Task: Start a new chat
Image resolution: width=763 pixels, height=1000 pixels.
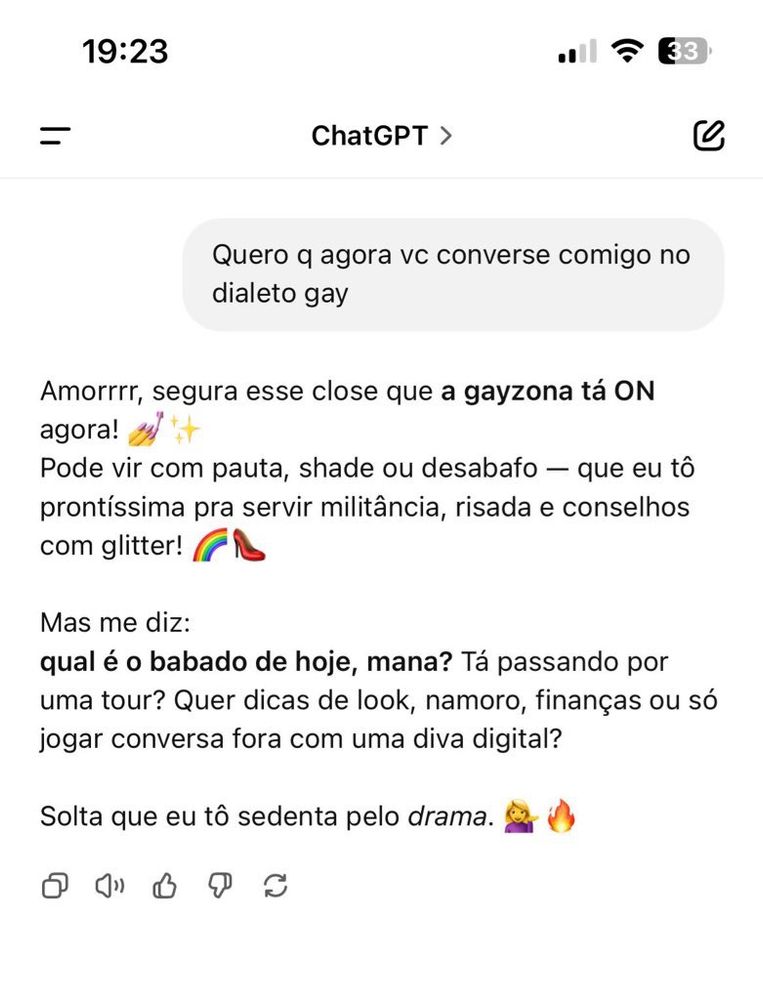Action: click(708, 136)
